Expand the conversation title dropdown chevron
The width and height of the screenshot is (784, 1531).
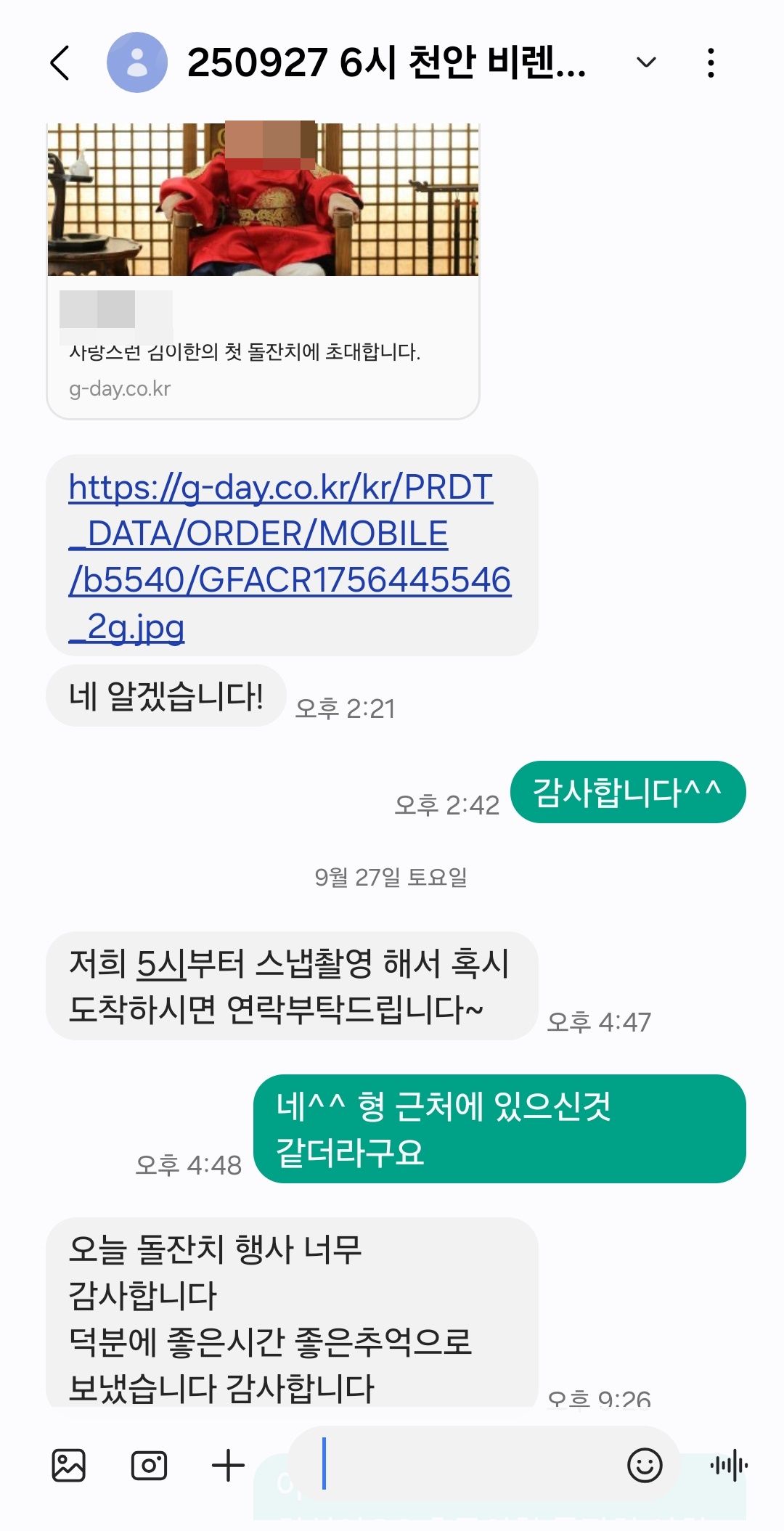645,62
